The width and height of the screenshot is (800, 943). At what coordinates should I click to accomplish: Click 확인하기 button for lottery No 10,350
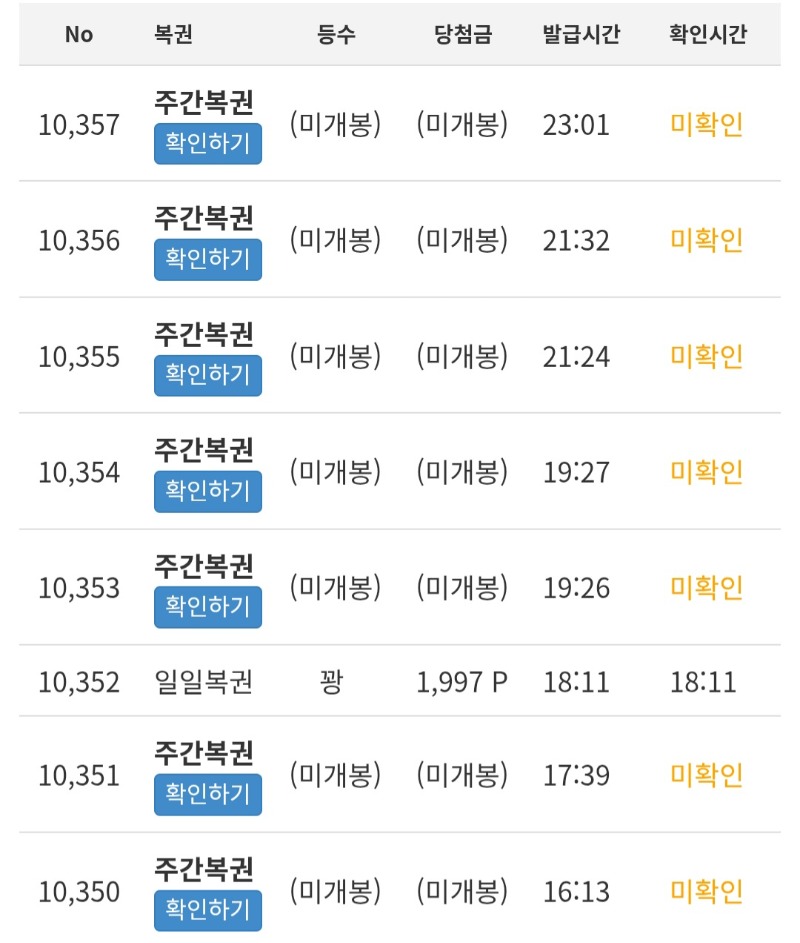click(207, 911)
